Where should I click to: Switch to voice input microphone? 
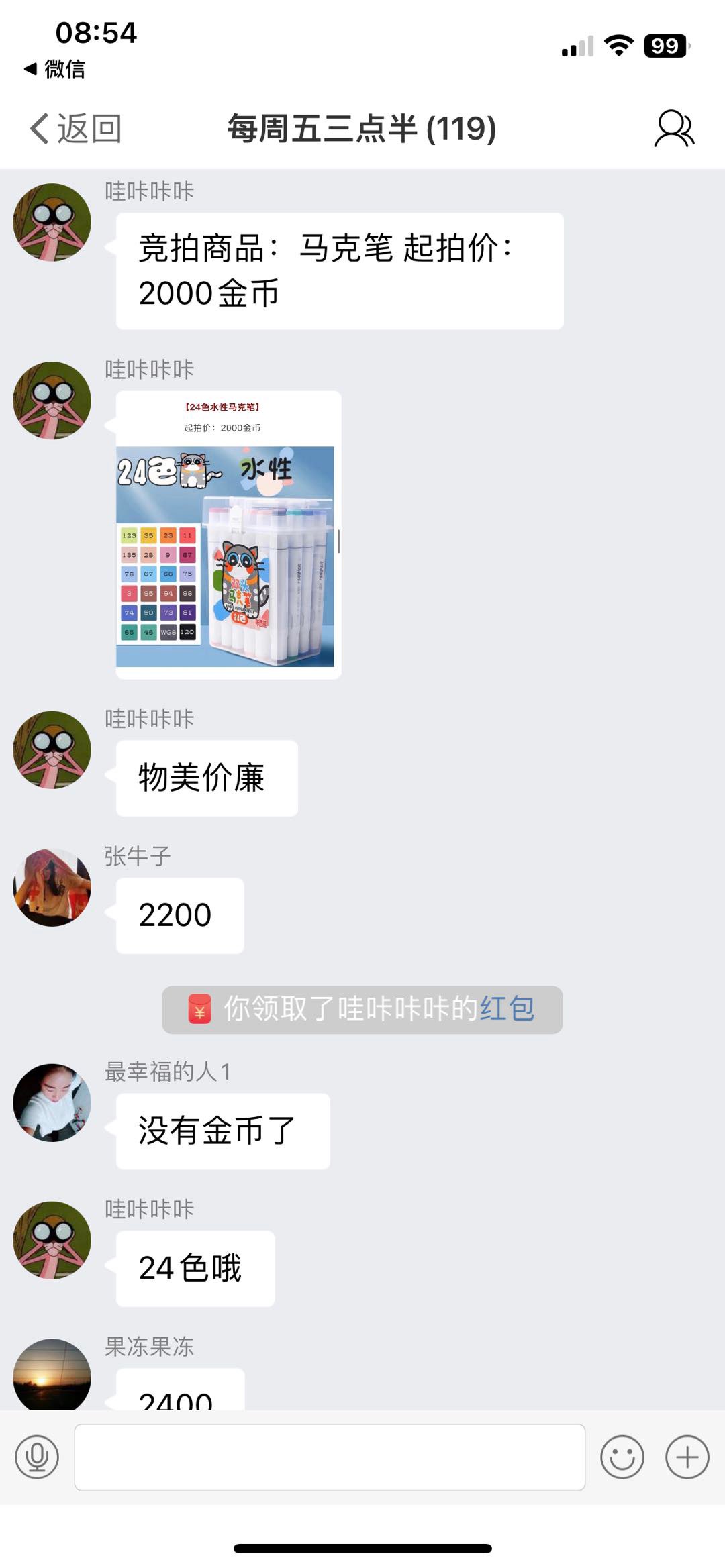[37, 1457]
